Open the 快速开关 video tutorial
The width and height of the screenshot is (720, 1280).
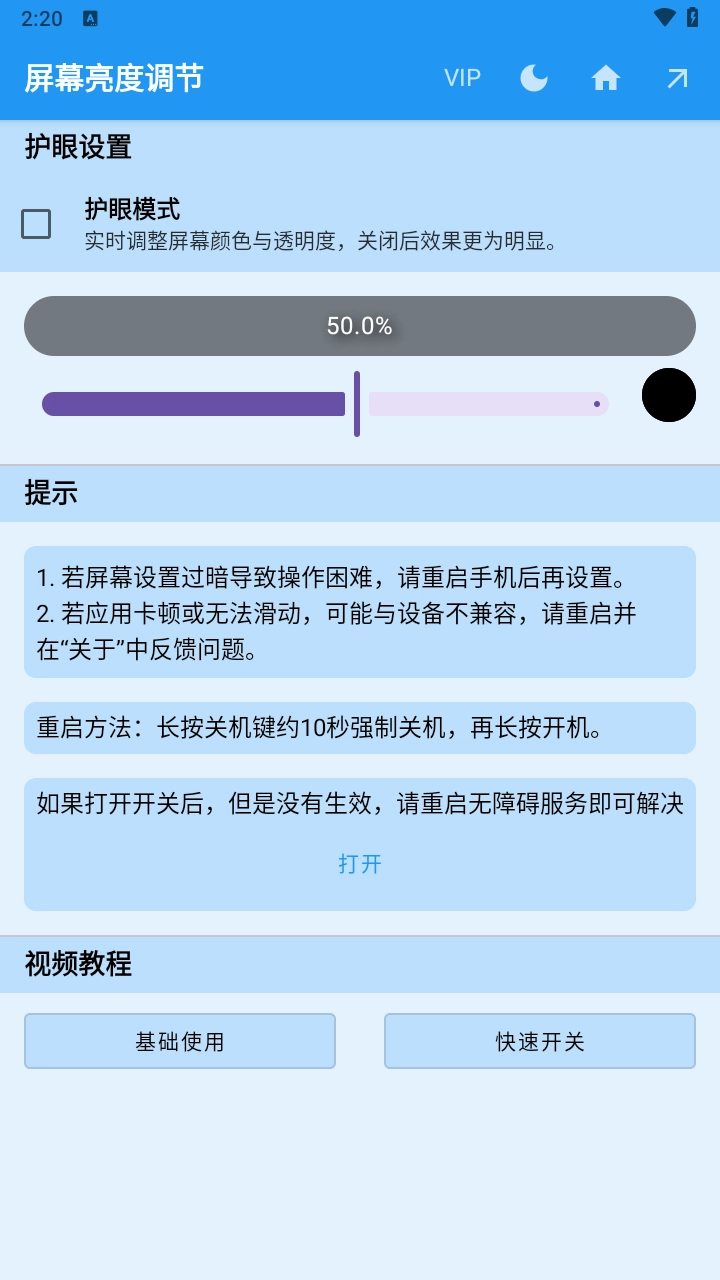point(540,1041)
